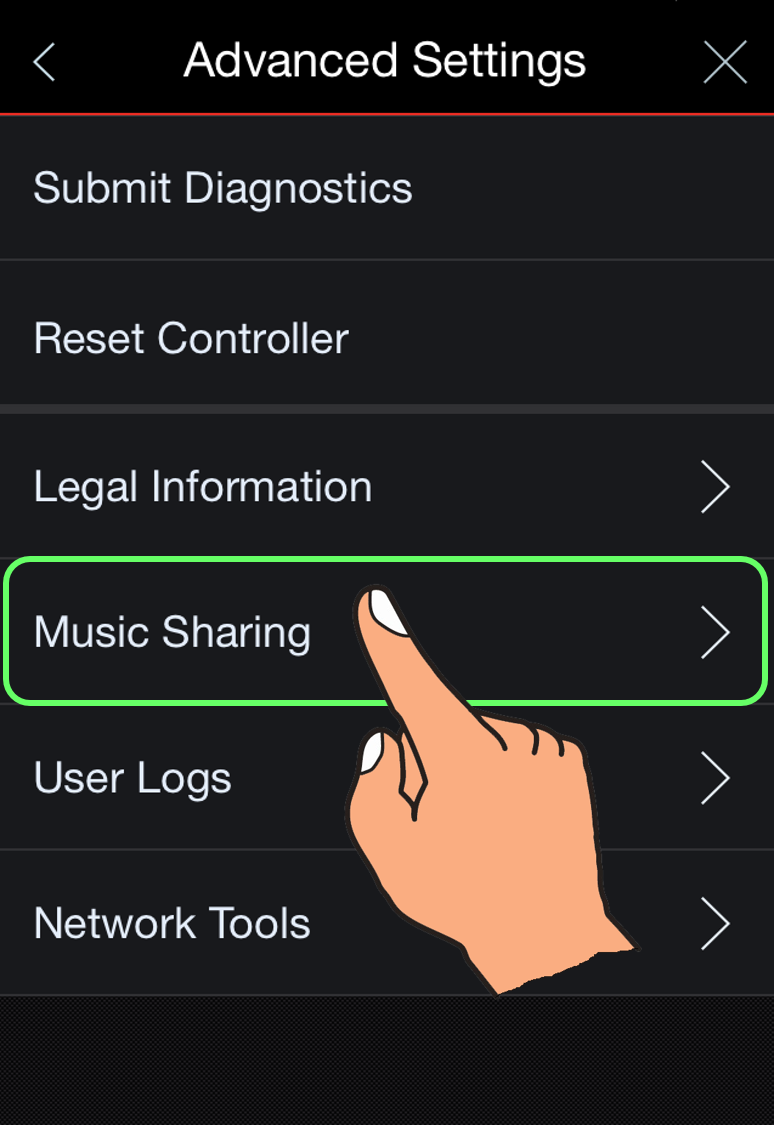Open Music Sharing settings
The height and width of the screenshot is (1125, 774).
tap(173, 633)
